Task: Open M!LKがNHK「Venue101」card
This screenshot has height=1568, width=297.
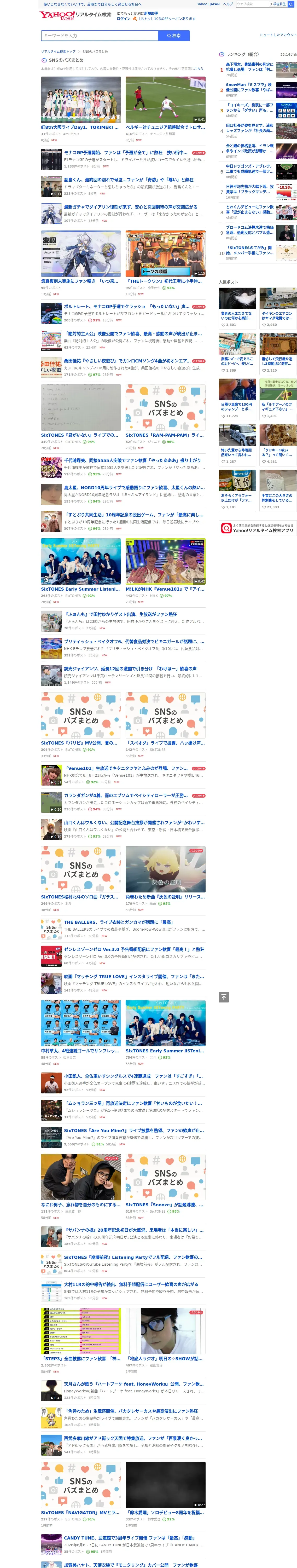Action: tap(166, 571)
